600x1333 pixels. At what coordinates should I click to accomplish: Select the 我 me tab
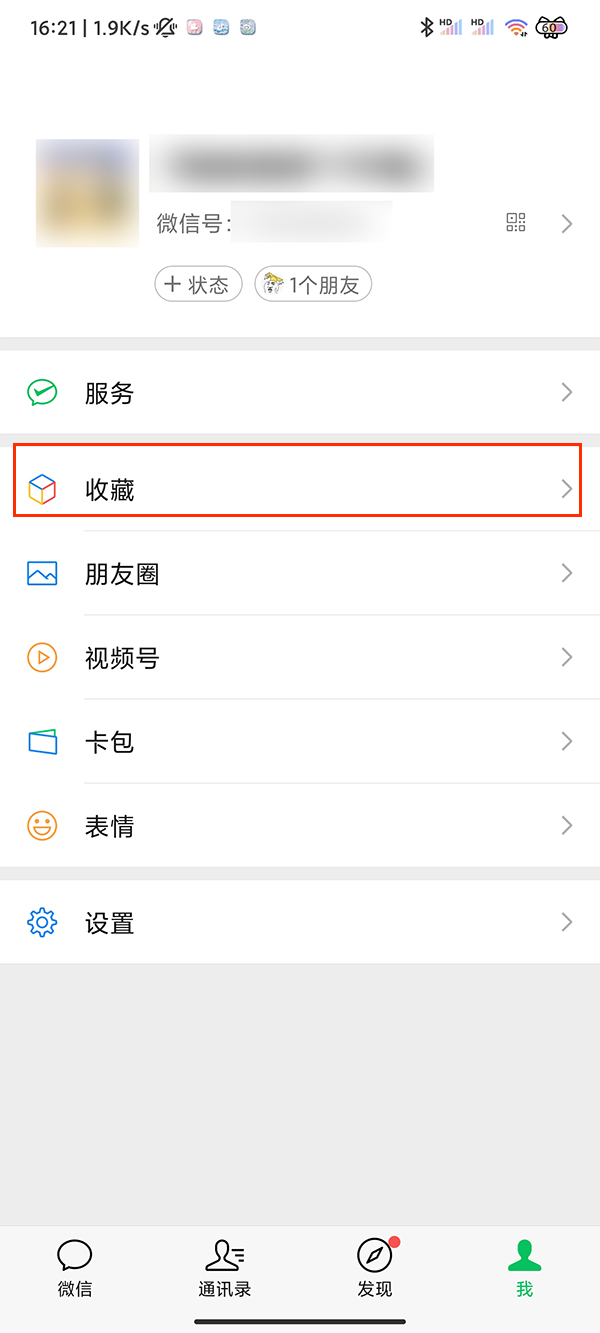[x=524, y=1268]
